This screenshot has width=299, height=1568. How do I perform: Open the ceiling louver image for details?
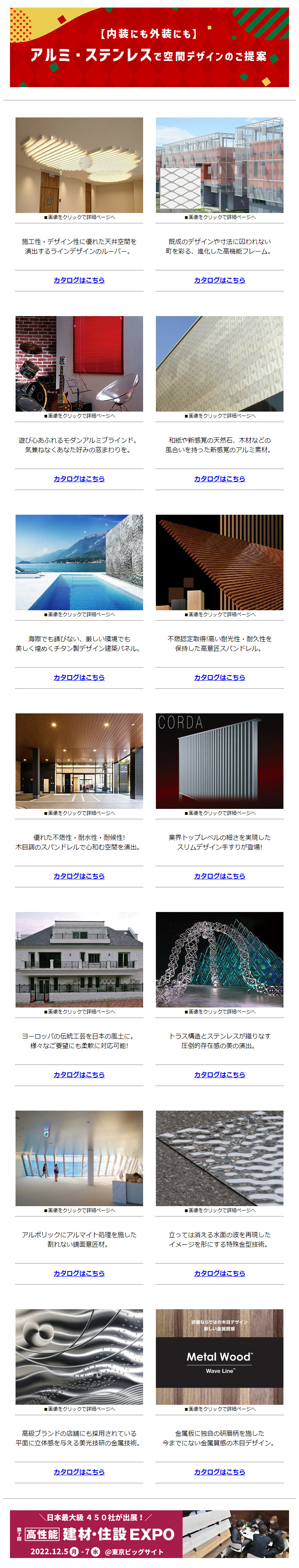[x=79, y=165]
